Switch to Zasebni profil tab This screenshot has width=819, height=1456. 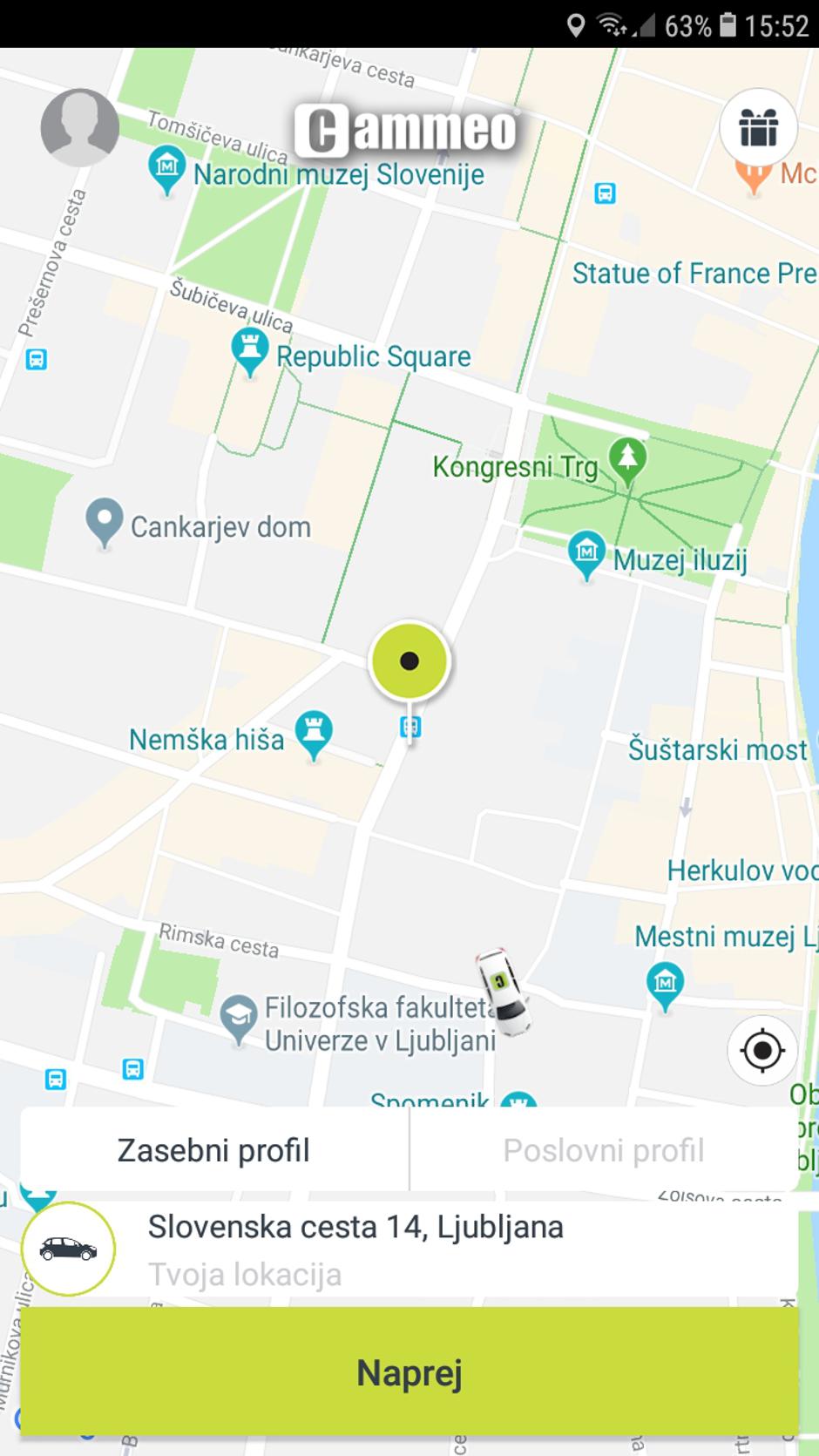click(214, 1149)
